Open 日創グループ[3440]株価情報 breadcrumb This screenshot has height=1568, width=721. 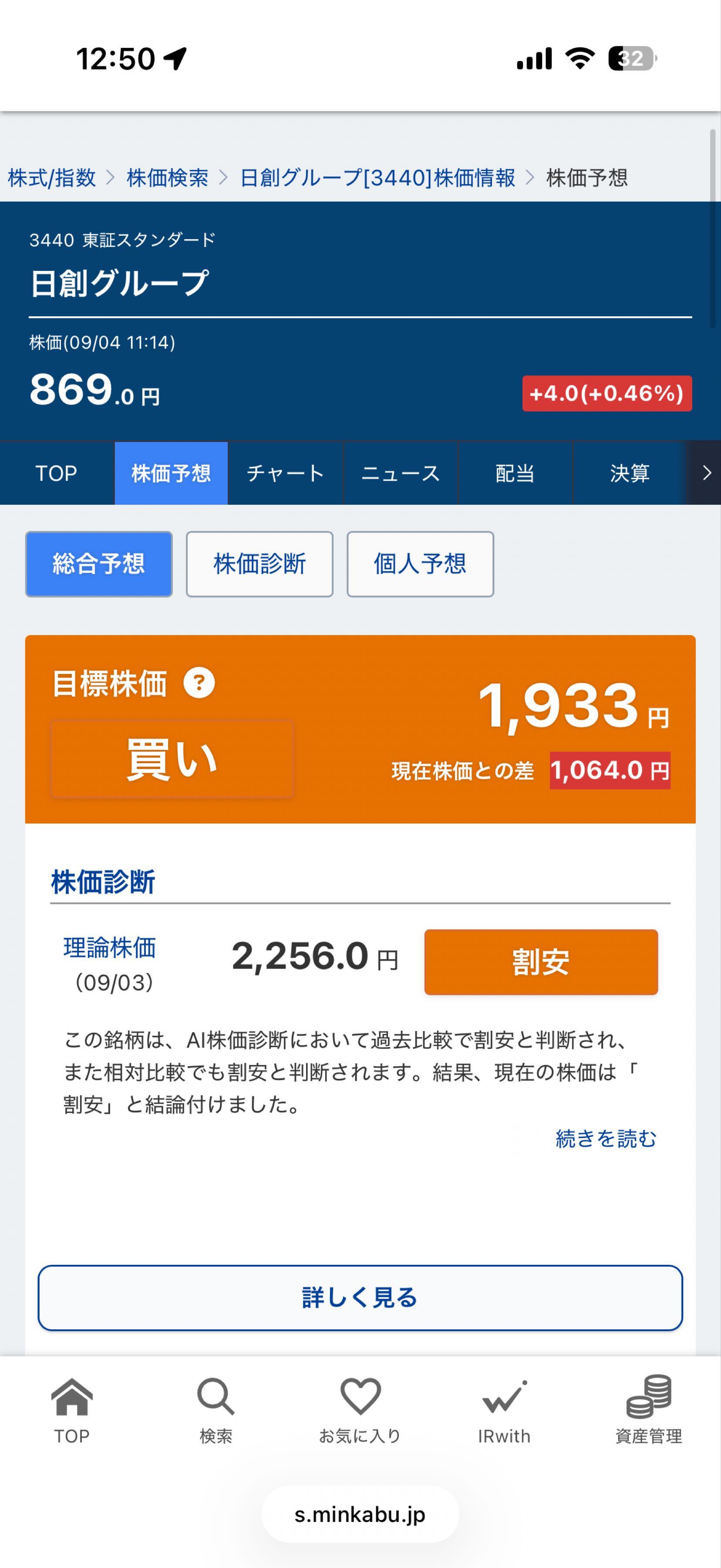377,178
